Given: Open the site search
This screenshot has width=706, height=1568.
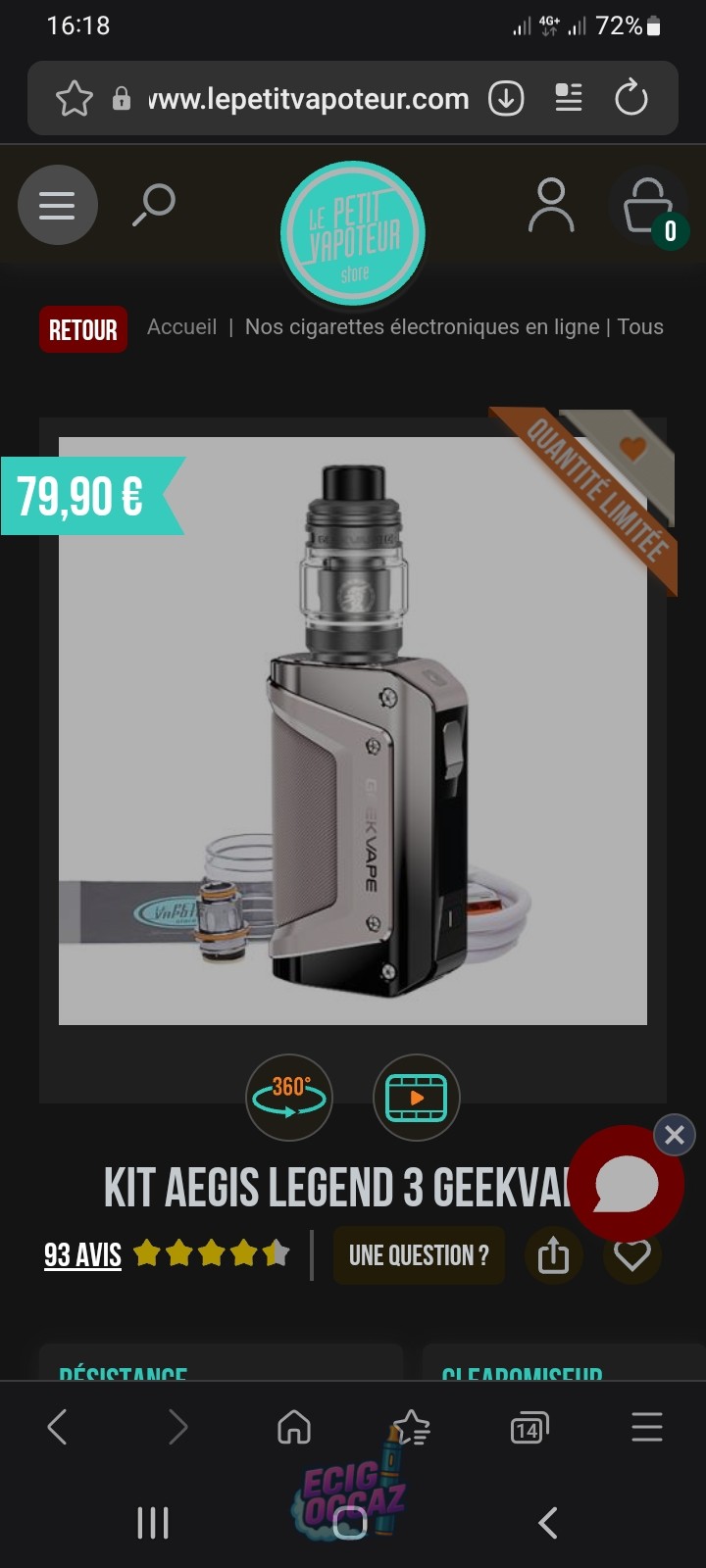Looking at the screenshot, I should point(154,204).
